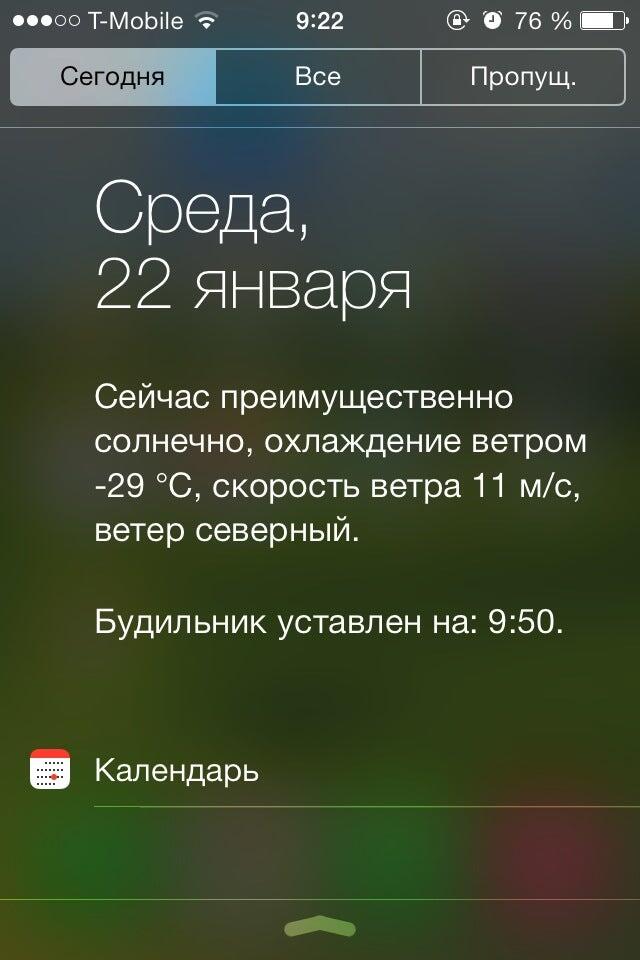Switch to the Все tab
Screen dimensions: 640x960
point(318,77)
